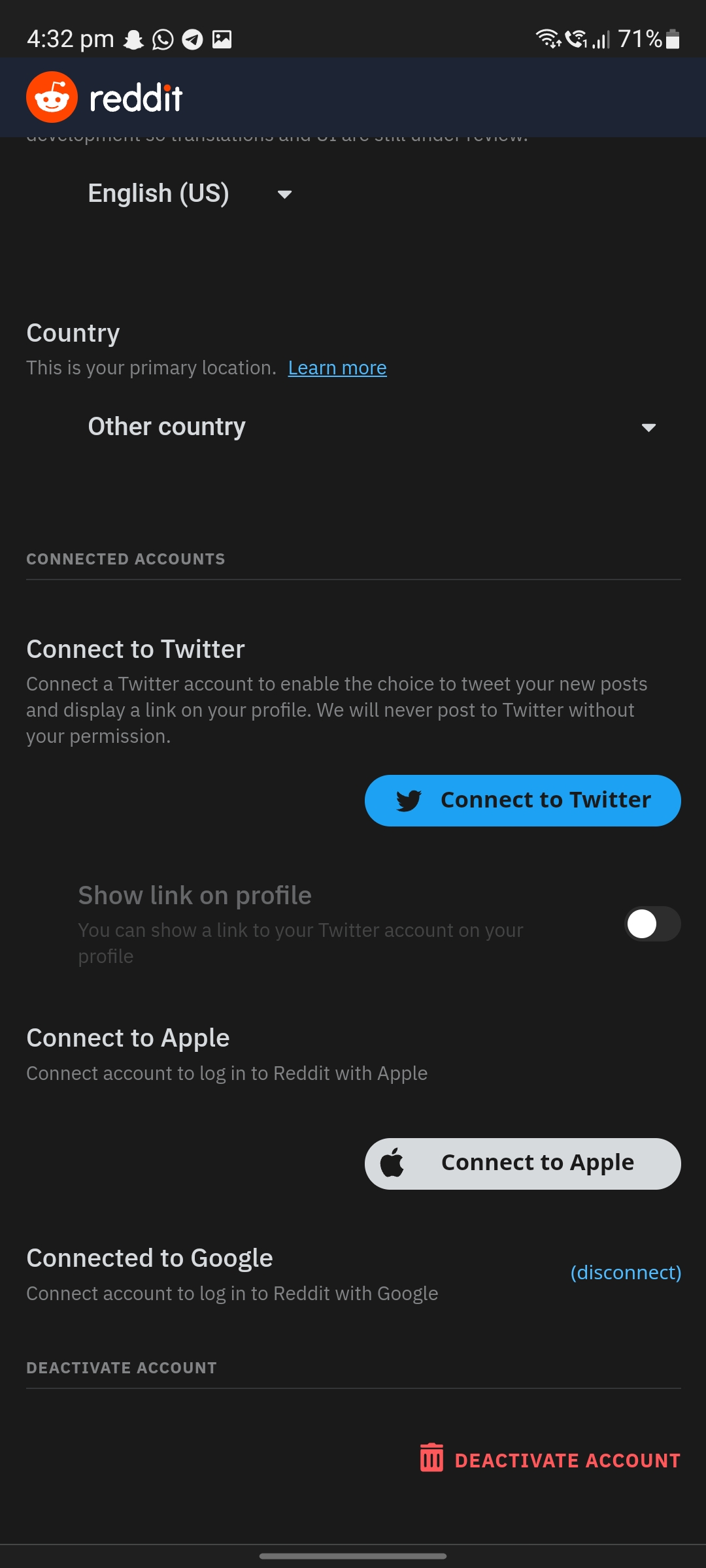Tap the Telegram icon in the status bar

coord(192,38)
